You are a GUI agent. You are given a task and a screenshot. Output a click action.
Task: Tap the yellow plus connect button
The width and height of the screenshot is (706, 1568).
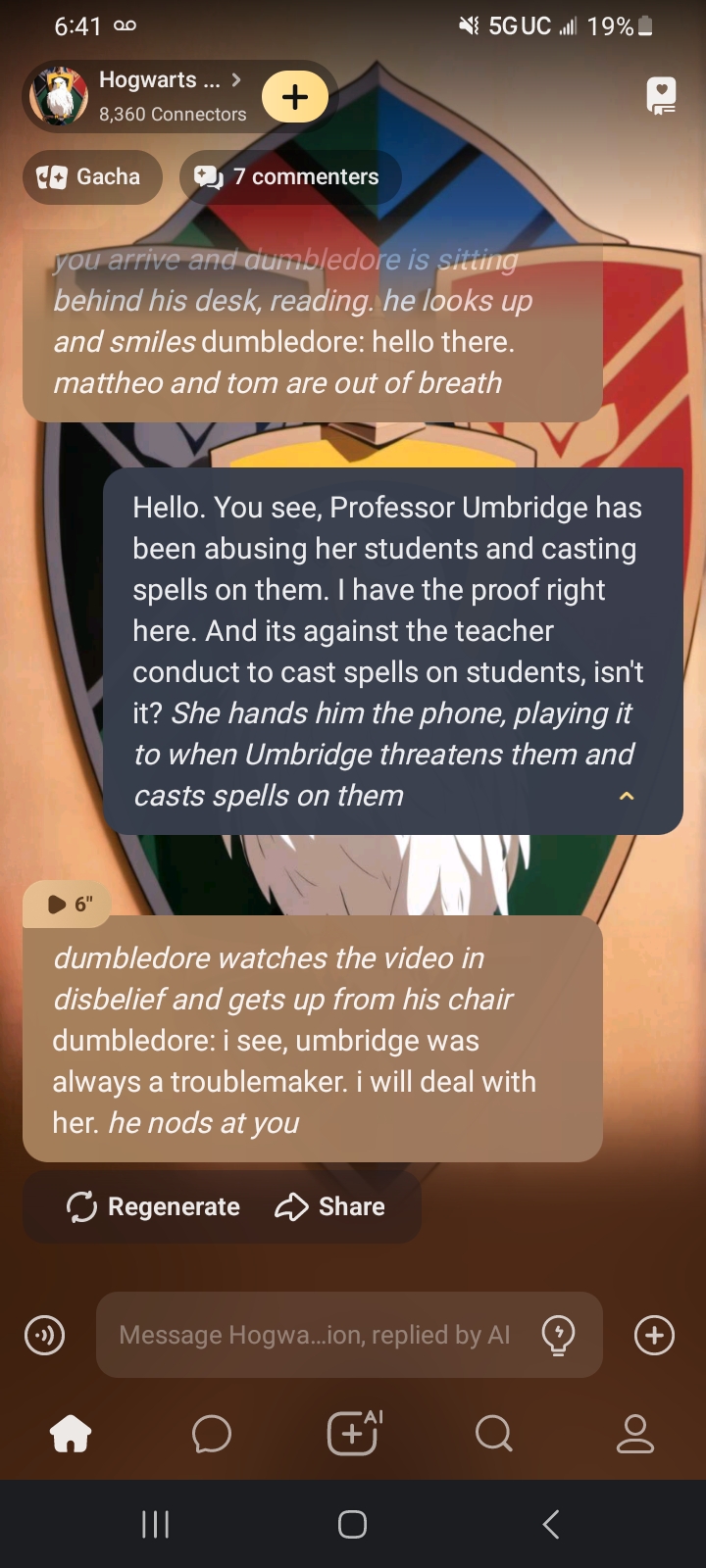294,96
